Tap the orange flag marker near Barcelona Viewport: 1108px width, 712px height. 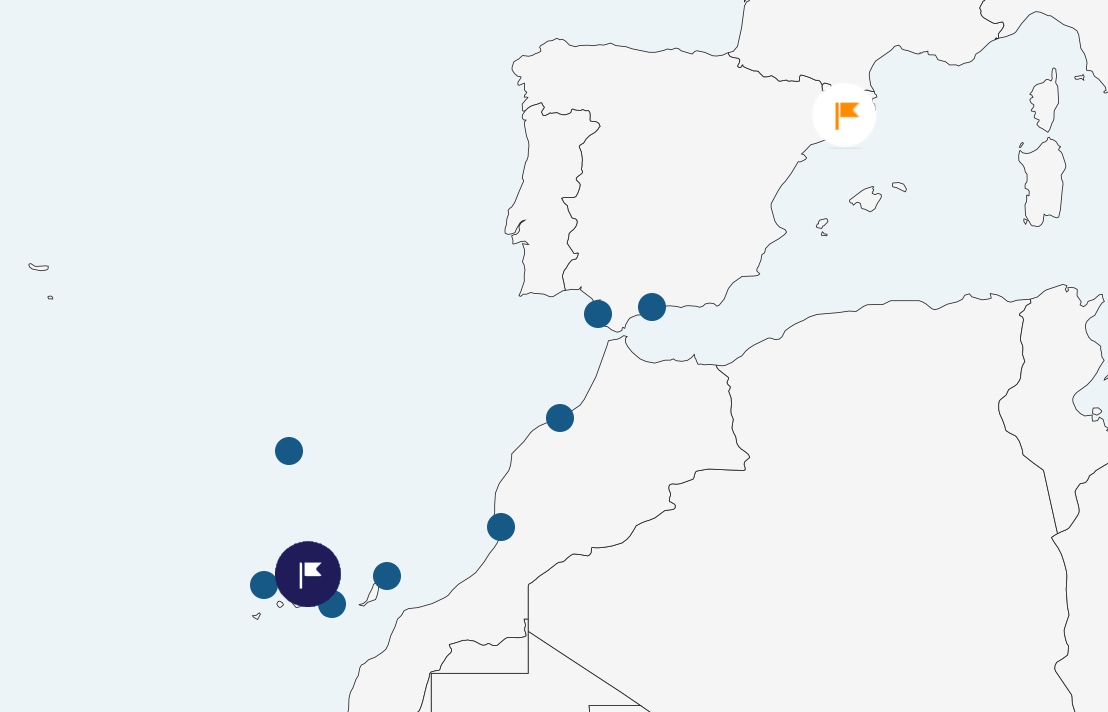click(x=844, y=115)
